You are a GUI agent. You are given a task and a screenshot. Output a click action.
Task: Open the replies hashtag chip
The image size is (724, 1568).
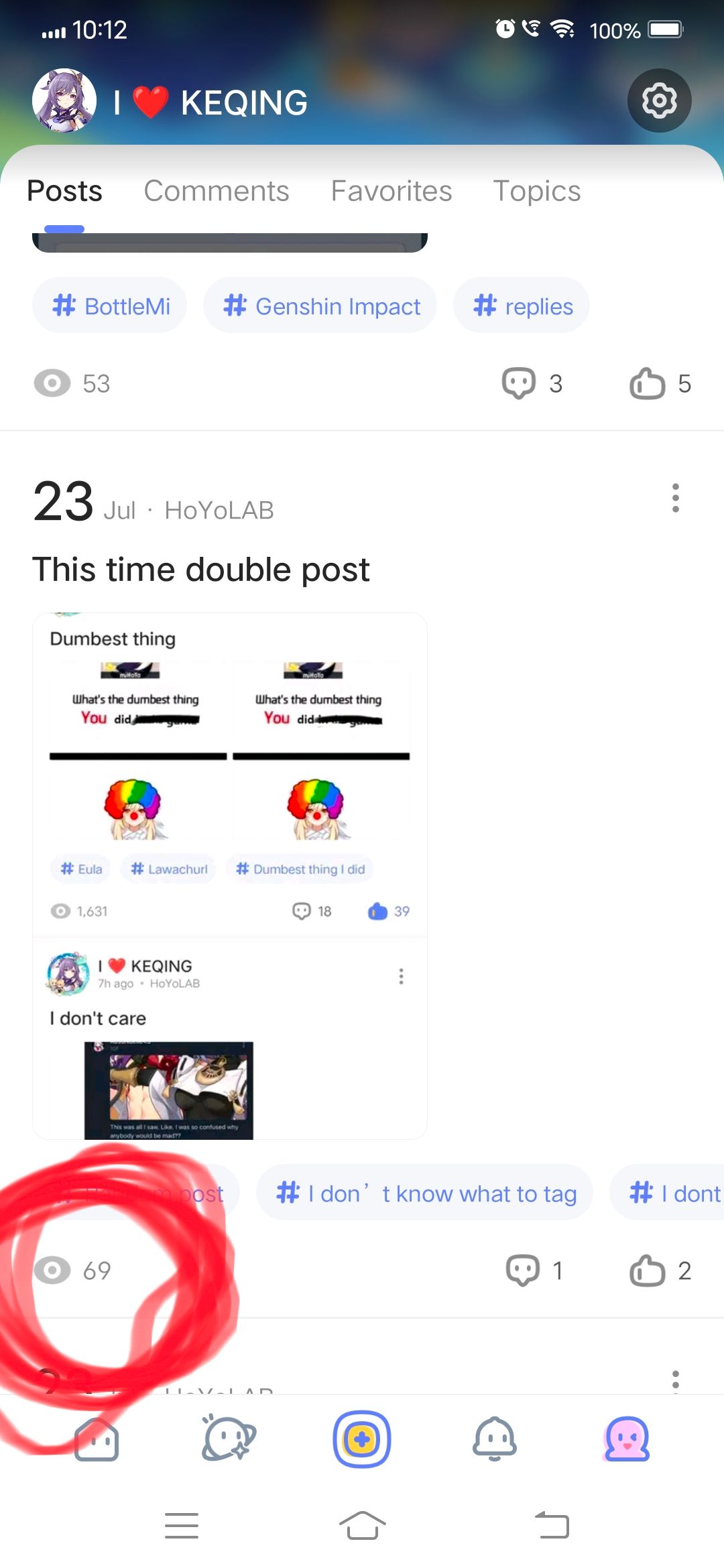522,306
